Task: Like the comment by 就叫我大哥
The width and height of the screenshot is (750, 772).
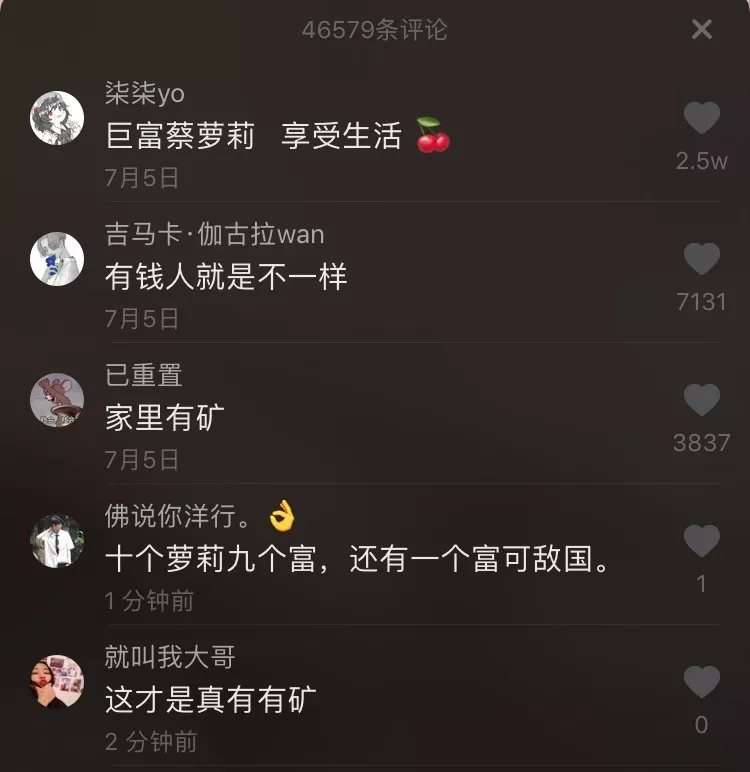Action: [701, 683]
